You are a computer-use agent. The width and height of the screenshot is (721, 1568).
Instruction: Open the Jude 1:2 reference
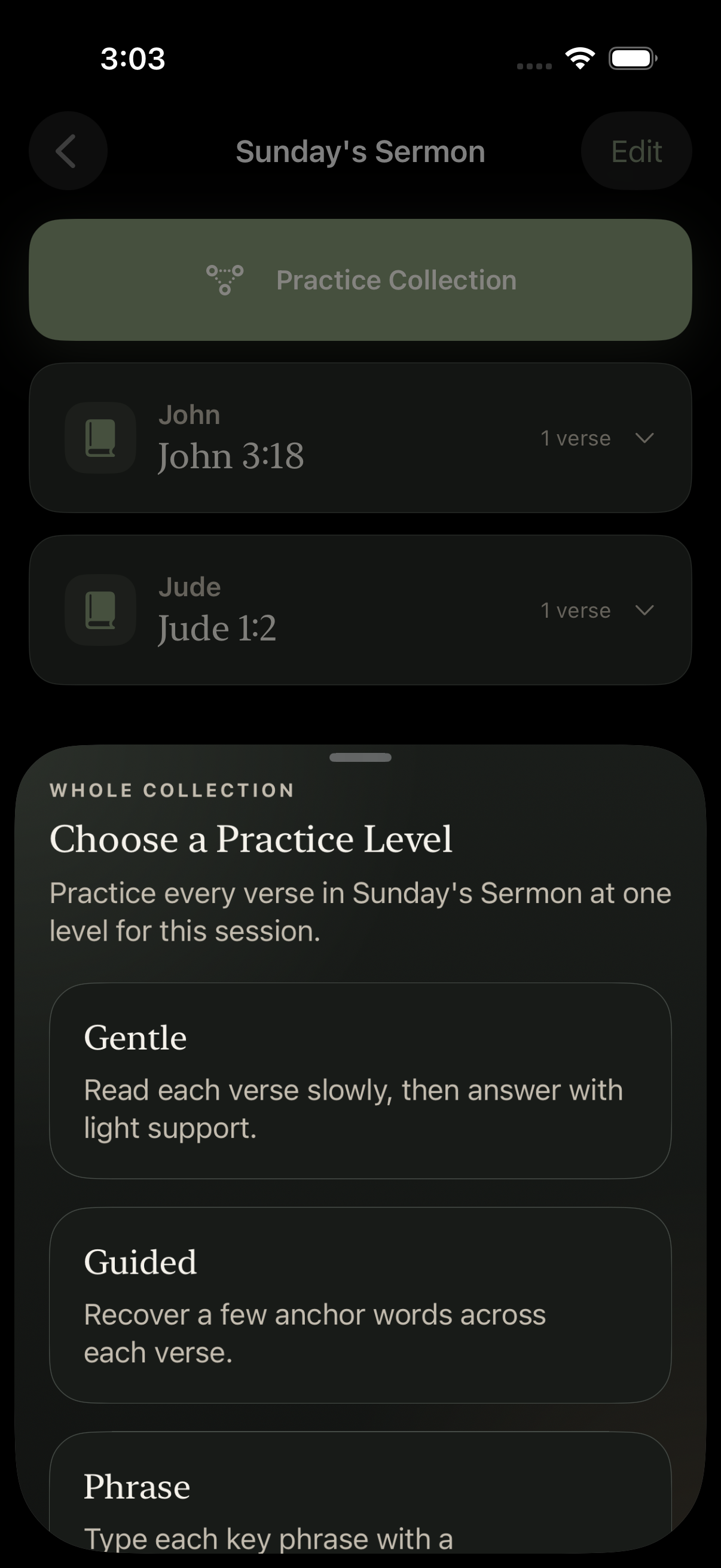[217, 627]
